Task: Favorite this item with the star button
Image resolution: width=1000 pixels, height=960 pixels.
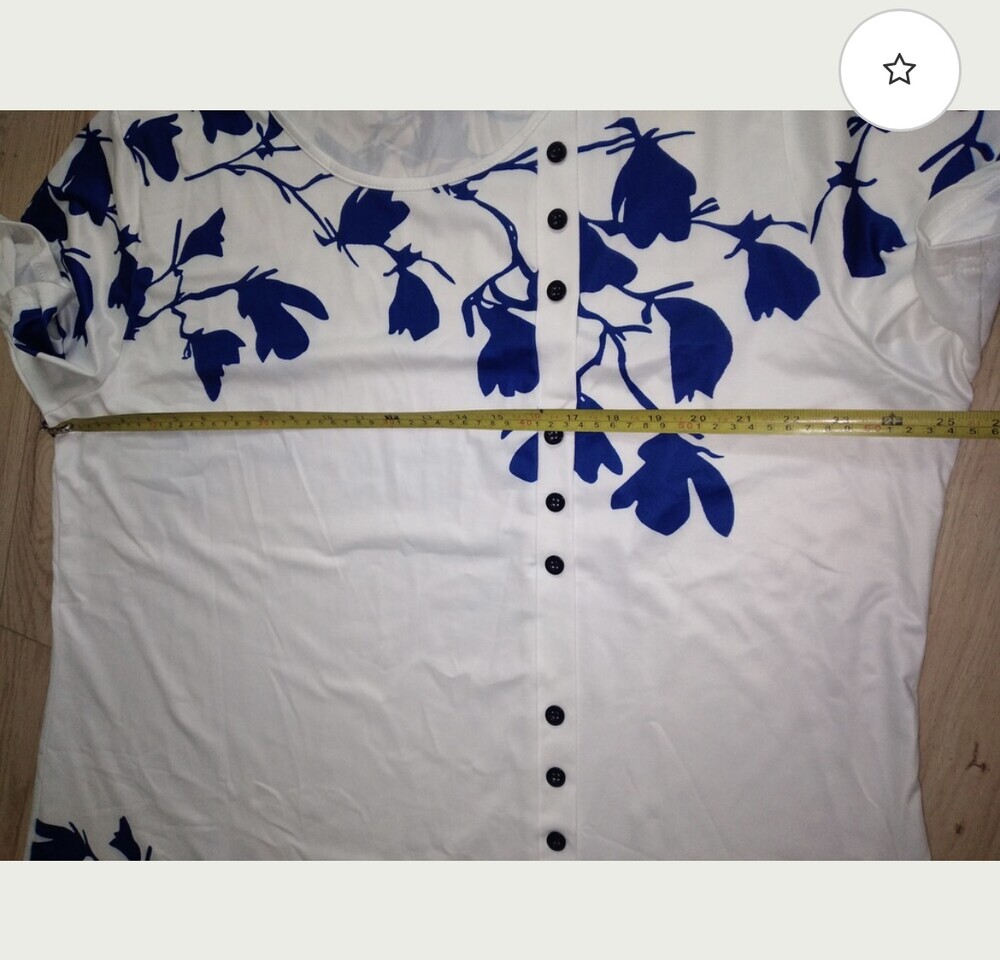Action: pos(899,70)
